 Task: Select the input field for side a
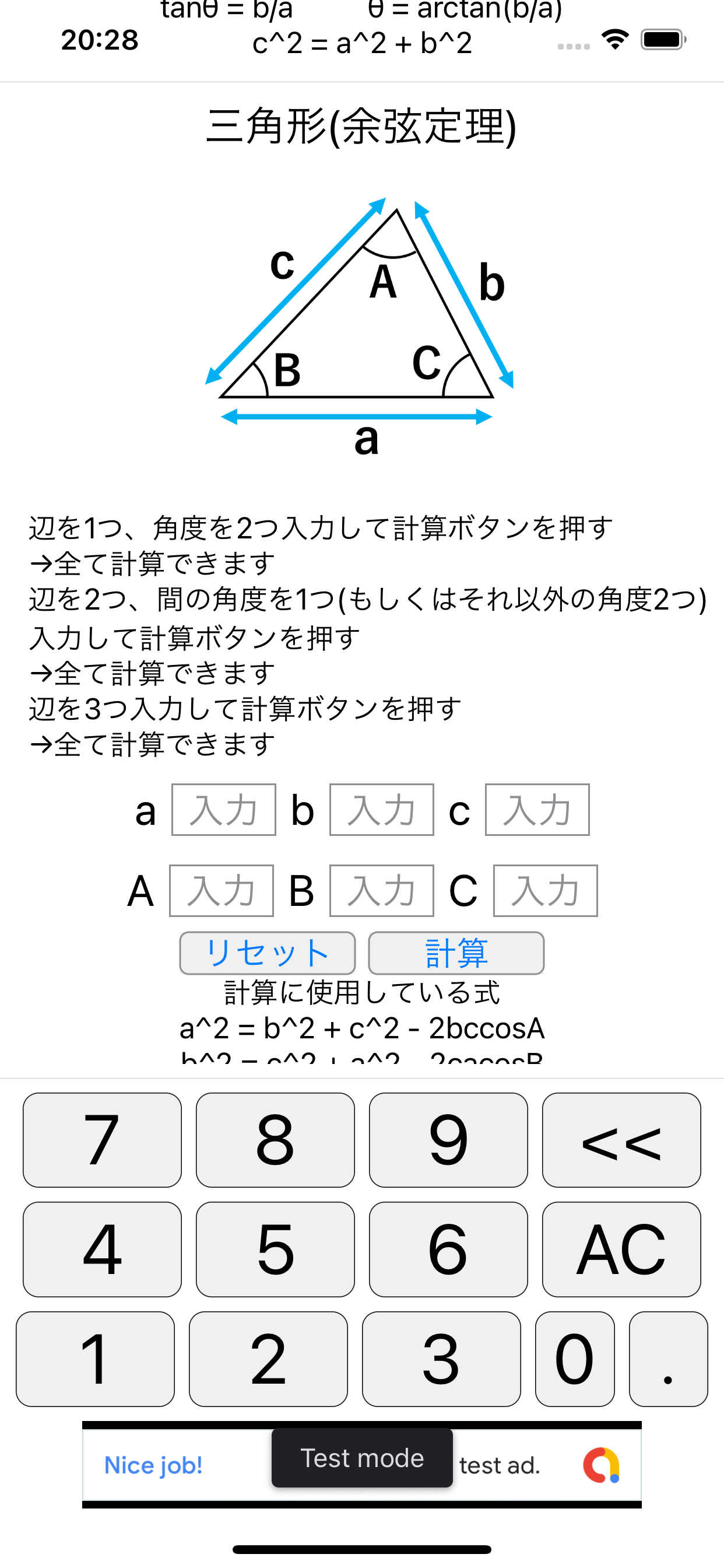223,810
